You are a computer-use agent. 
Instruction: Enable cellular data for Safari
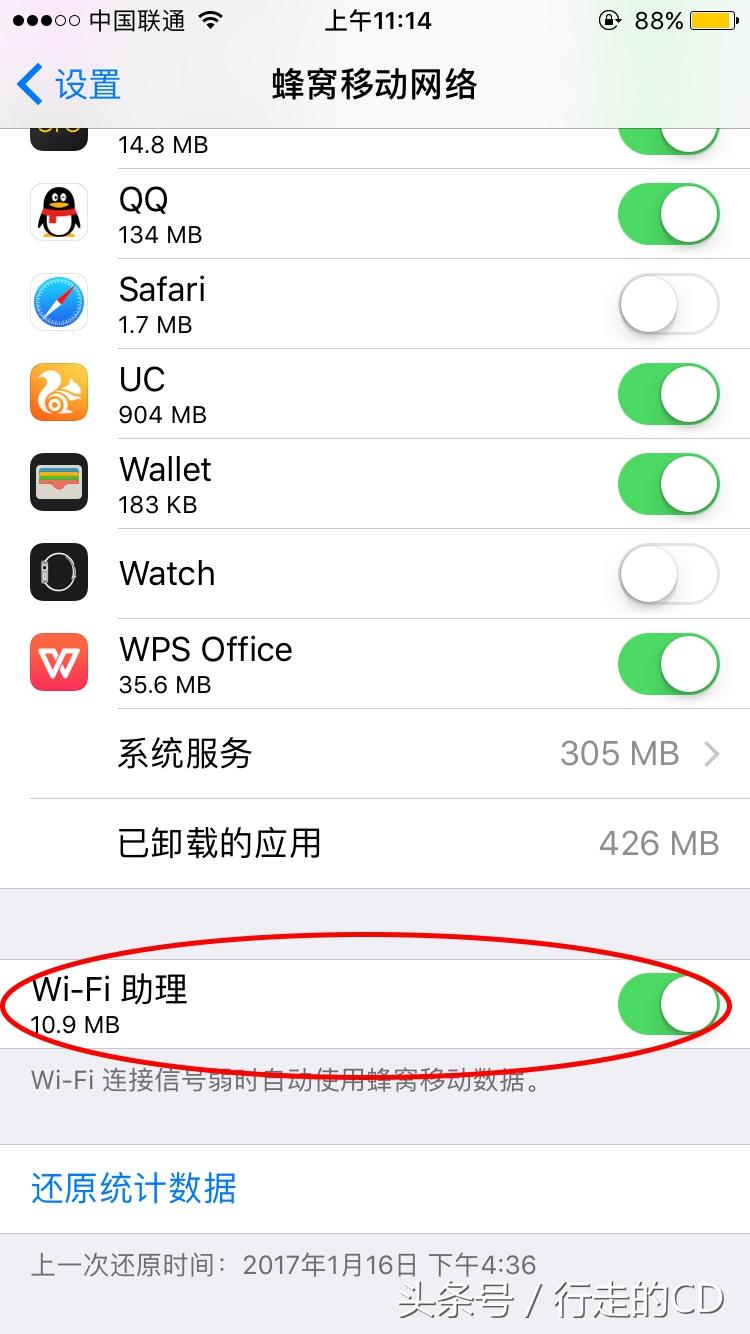pos(668,304)
